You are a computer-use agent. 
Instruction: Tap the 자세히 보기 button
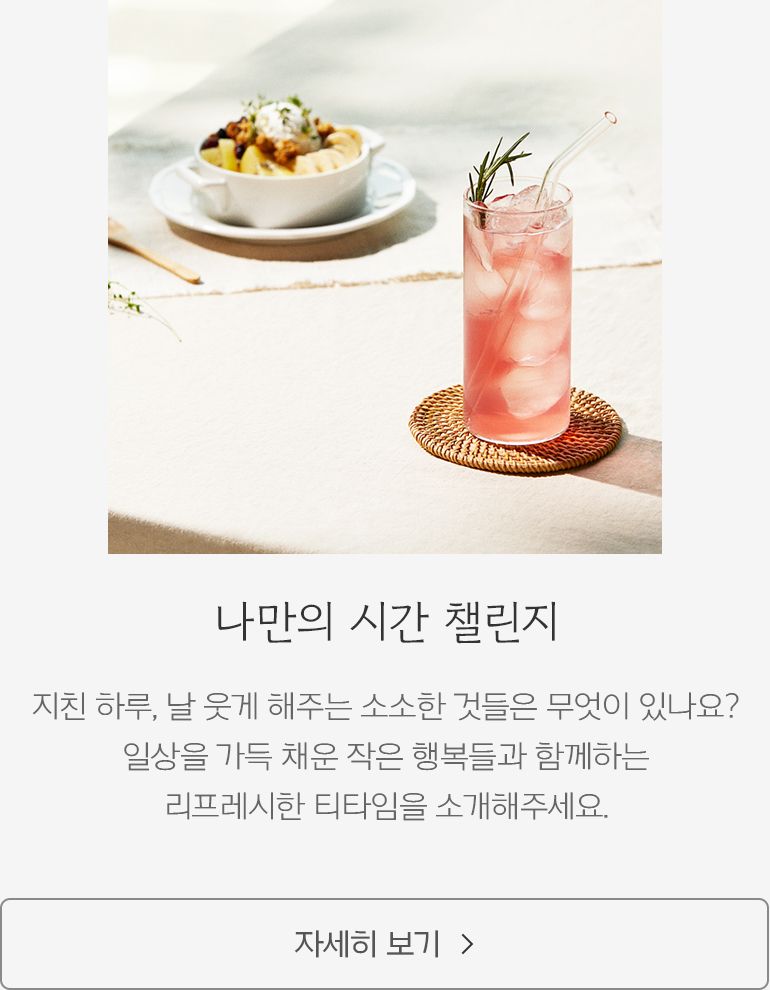(x=384, y=943)
